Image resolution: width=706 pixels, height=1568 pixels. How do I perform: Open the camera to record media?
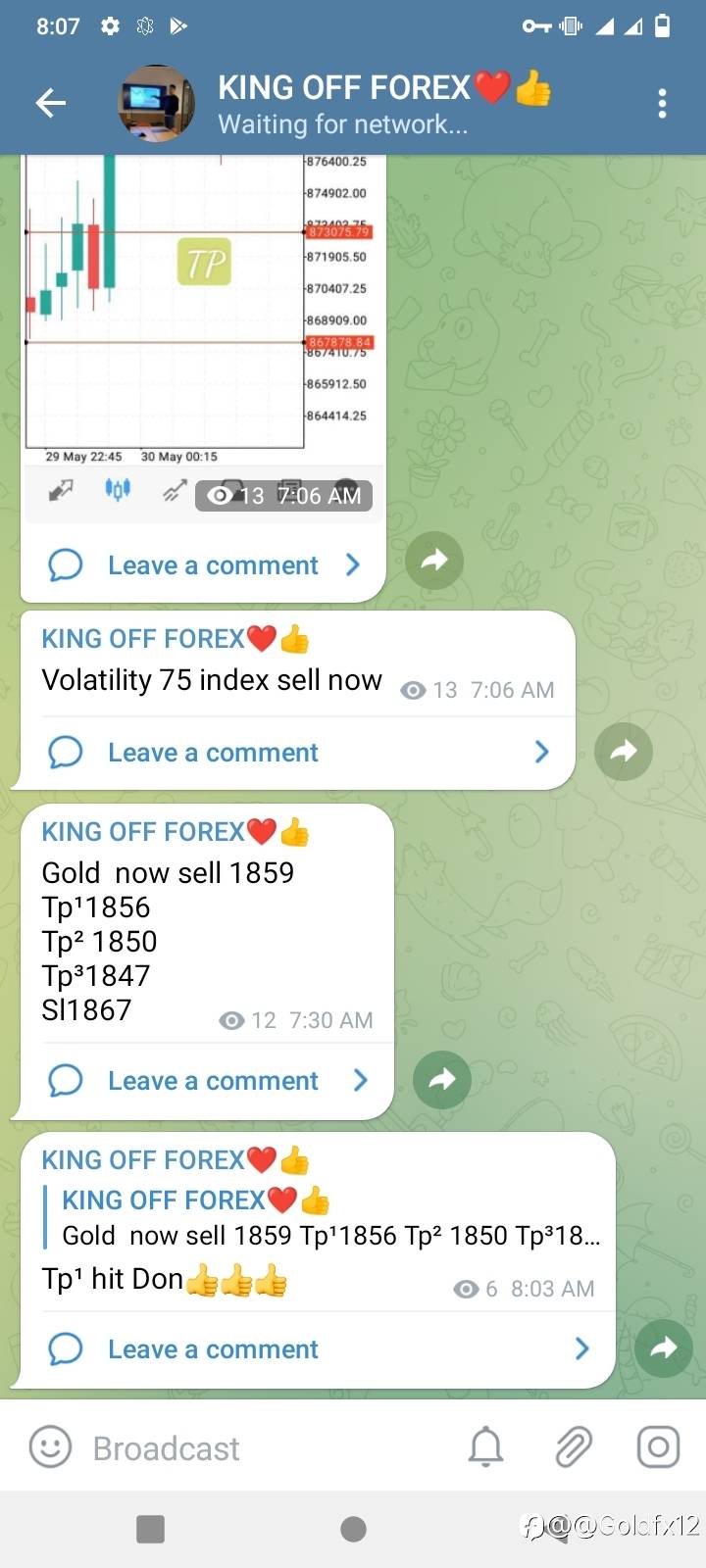tap(658, 1447)
